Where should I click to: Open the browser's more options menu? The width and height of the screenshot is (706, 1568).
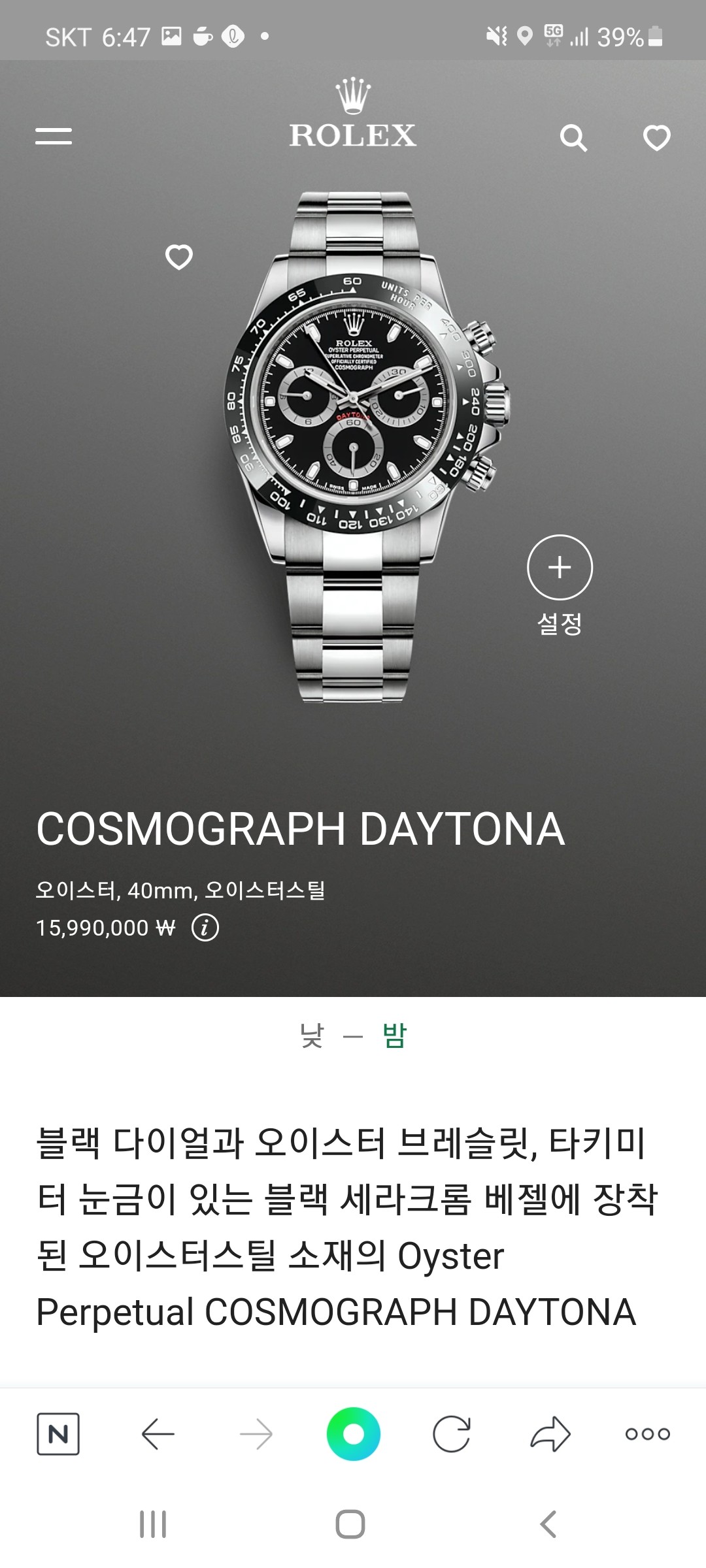pos(647,1434)
